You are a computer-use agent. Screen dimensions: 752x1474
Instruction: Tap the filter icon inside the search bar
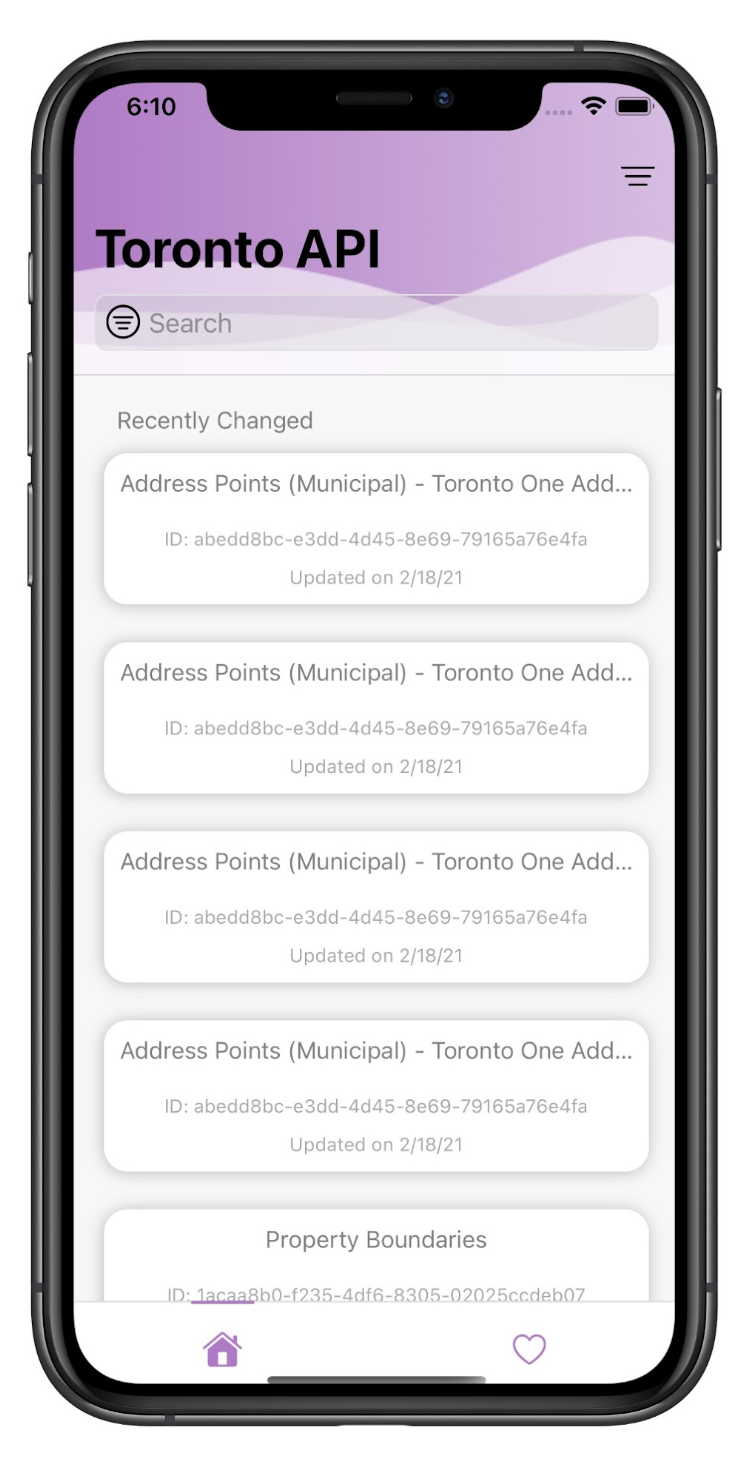[123, 322]
